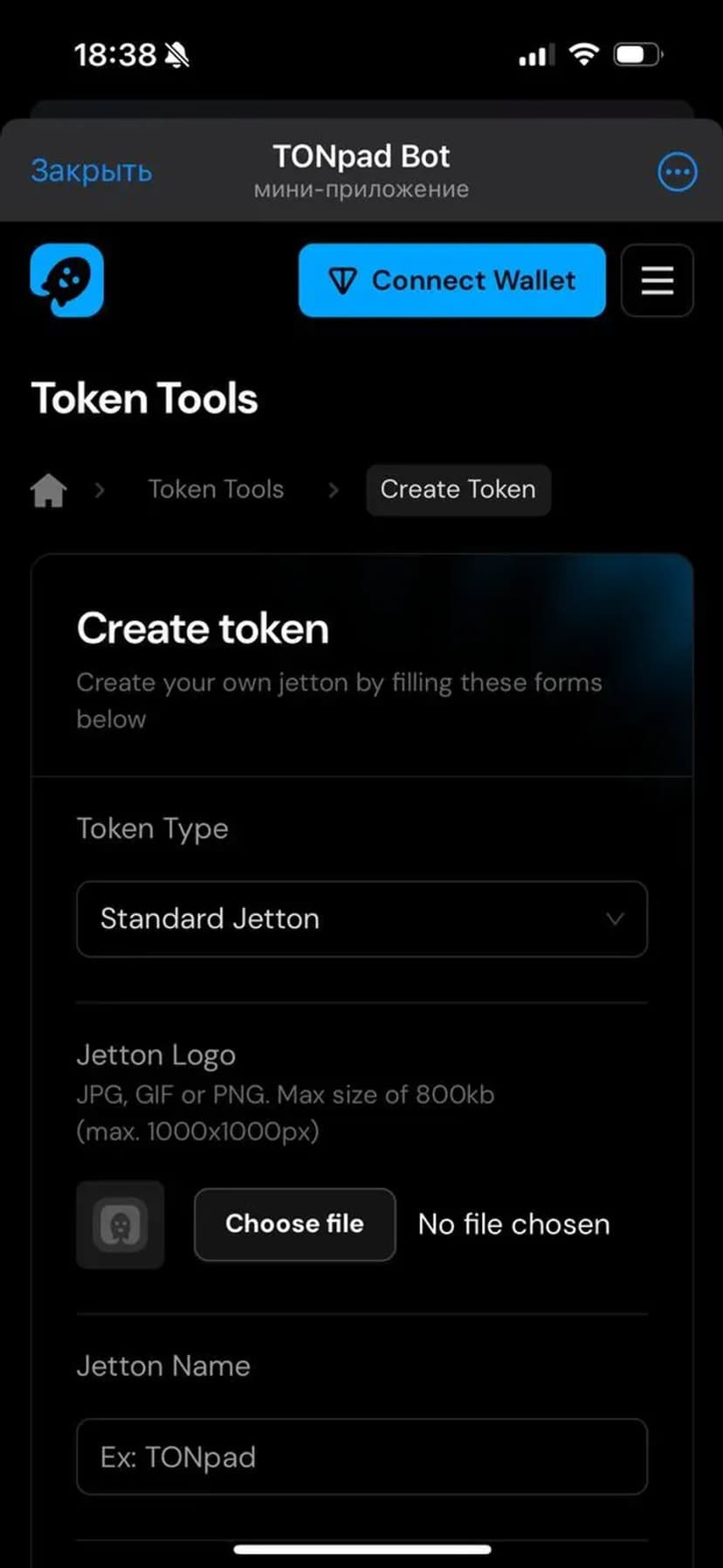The height and width of the screenshot is (1568, 723).
Task: Tap Закрыть to close the mini-app
Action: coord(91,171)
